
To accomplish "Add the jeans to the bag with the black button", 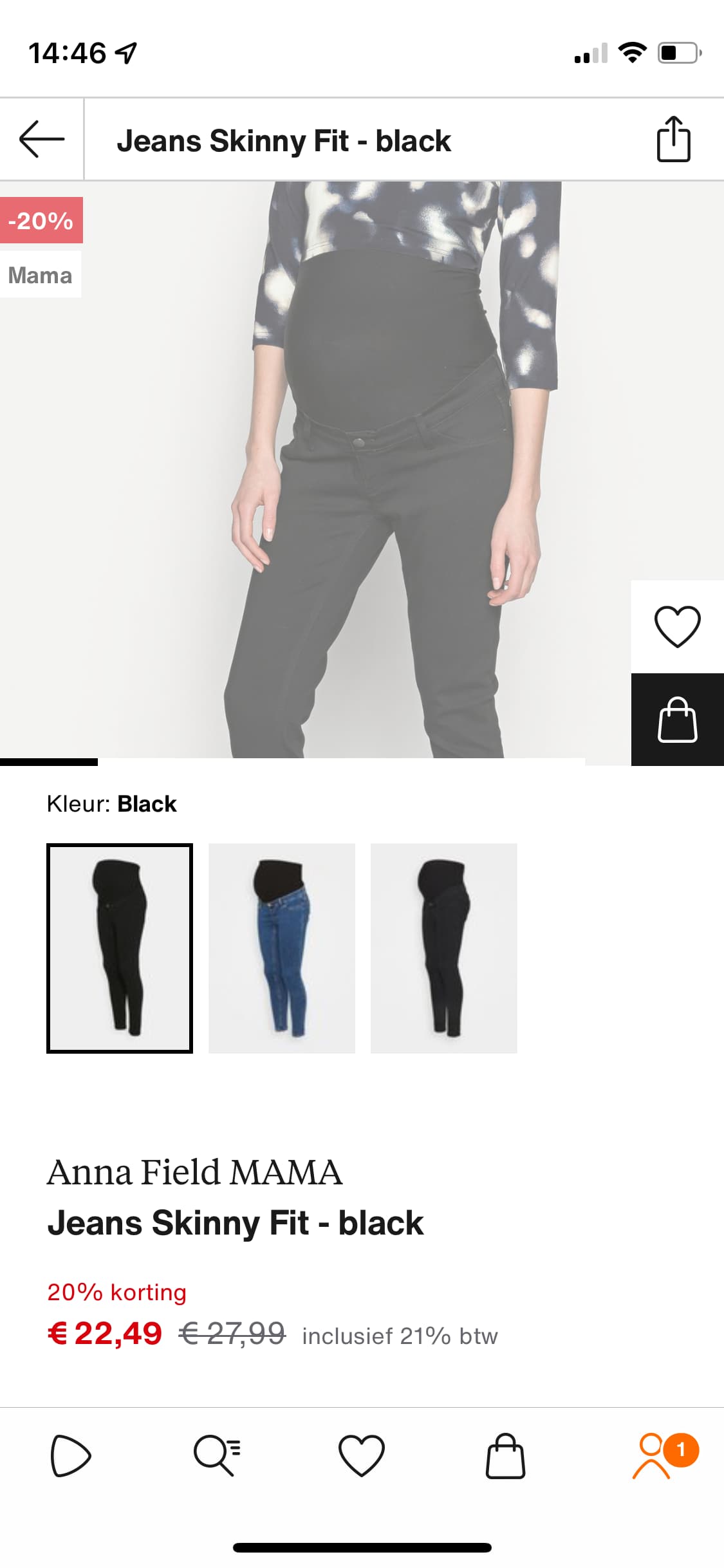I will [677, 719].
